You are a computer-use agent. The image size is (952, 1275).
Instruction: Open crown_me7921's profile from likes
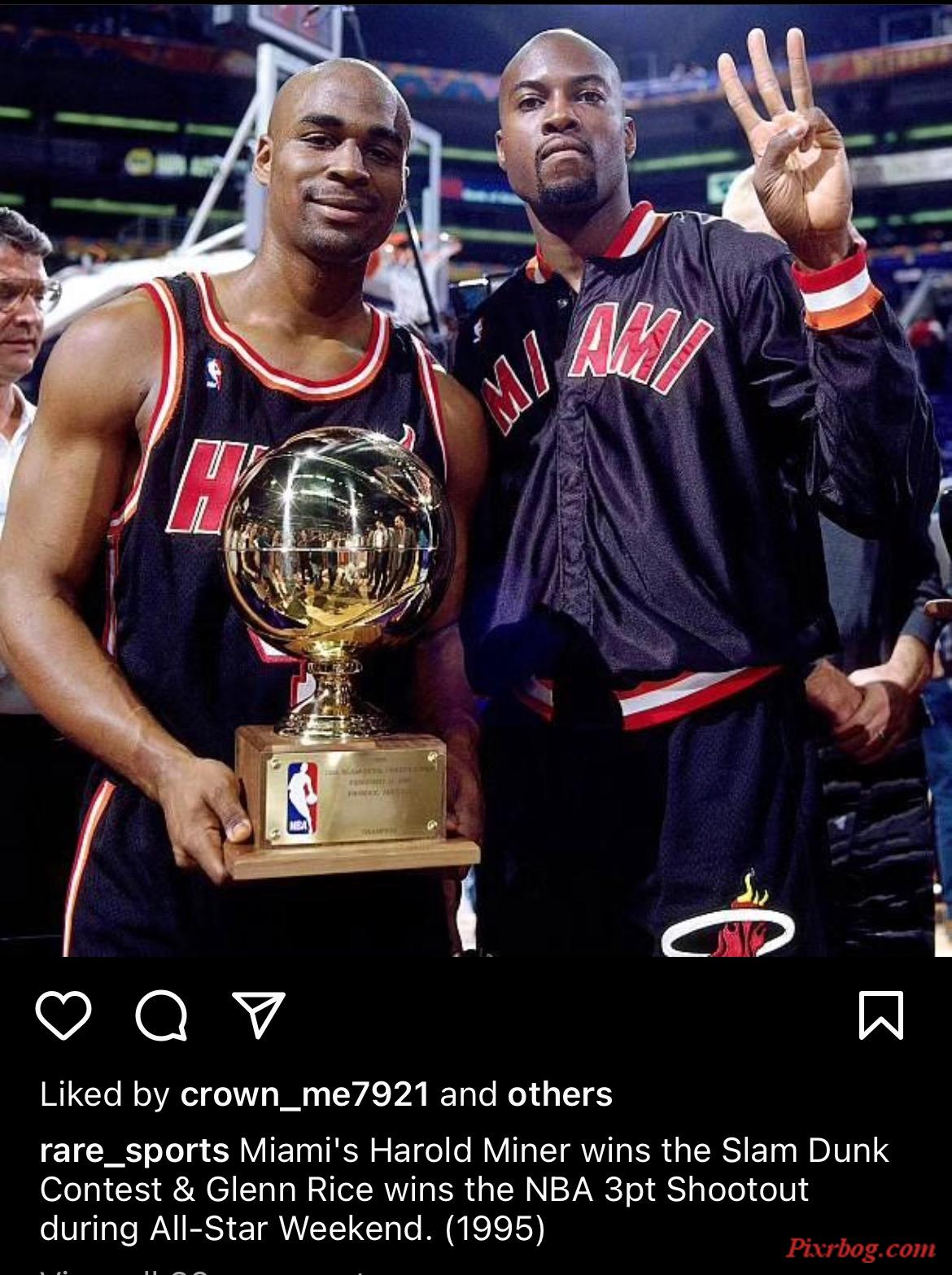pos(304,1094)
